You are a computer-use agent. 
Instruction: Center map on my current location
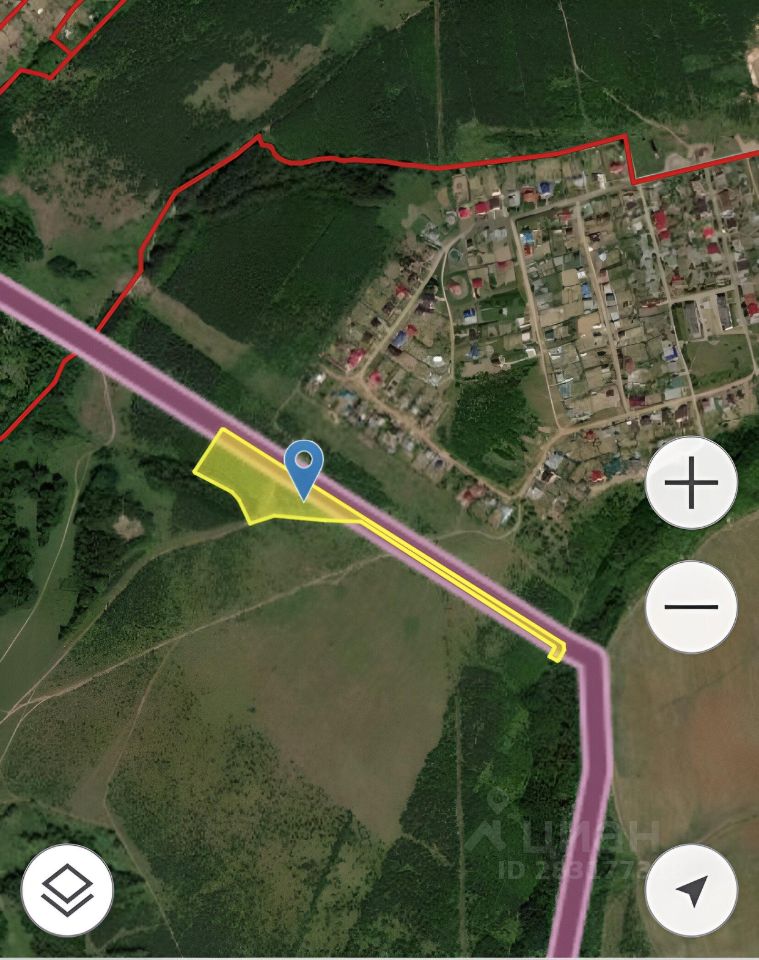(691, 889)
